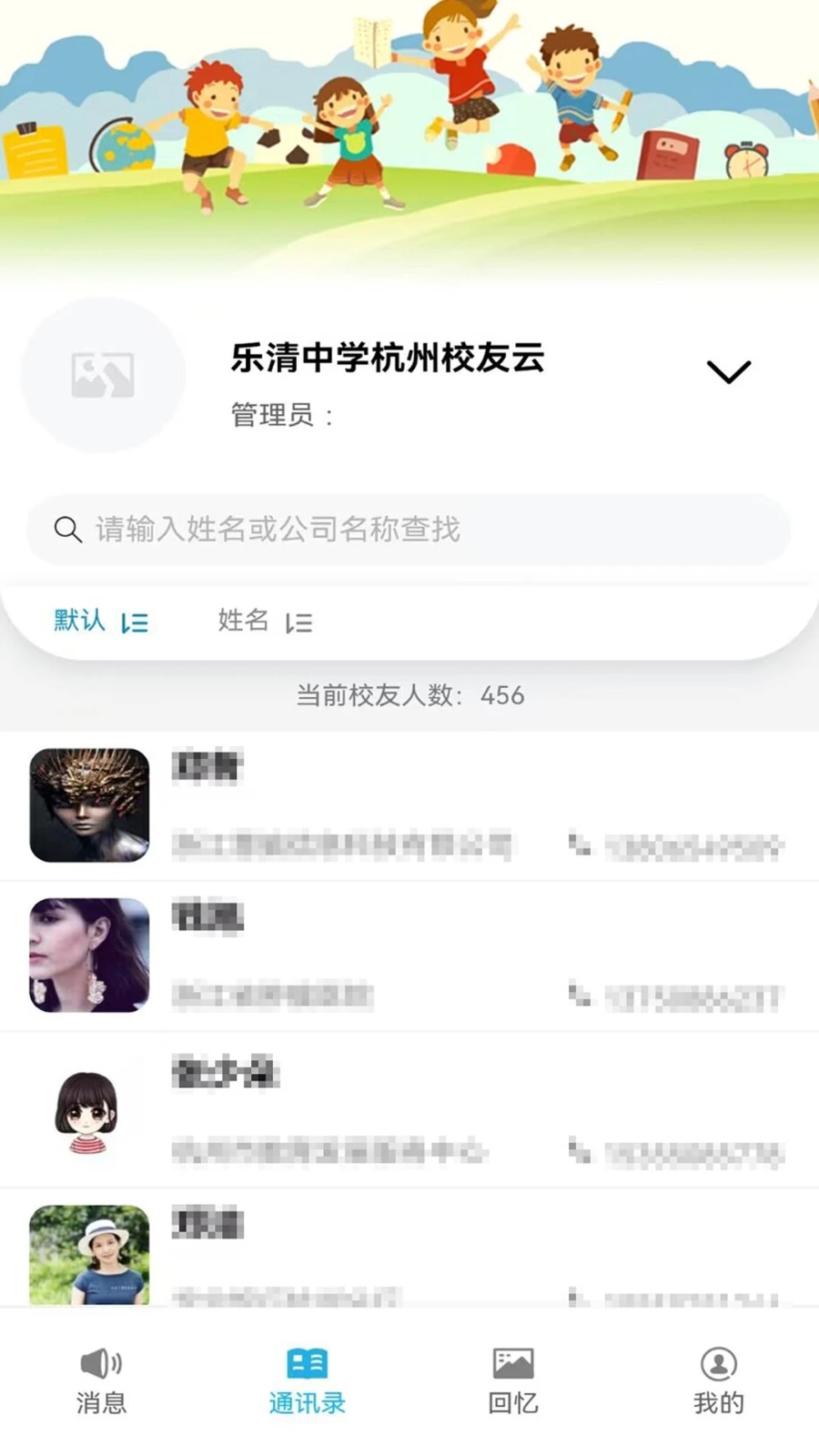Open the contact with the earring portrait avatar
Screen dimensions: 819x1456
tap(89, 955)
